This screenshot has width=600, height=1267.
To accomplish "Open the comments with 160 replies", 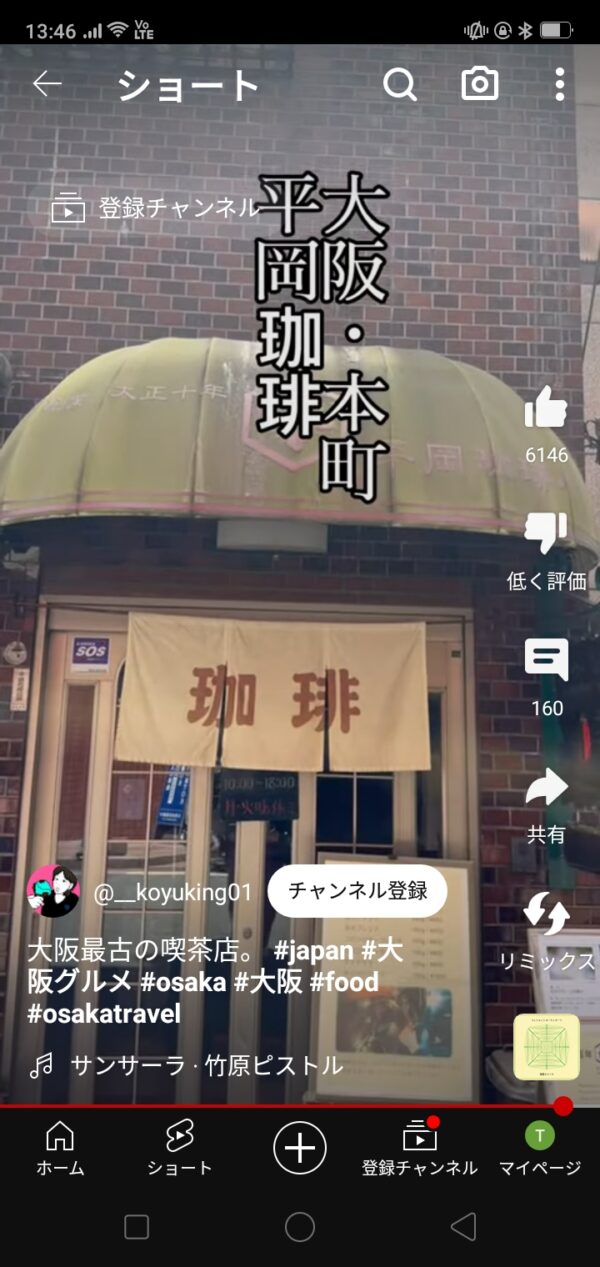I will pos(546,661).
